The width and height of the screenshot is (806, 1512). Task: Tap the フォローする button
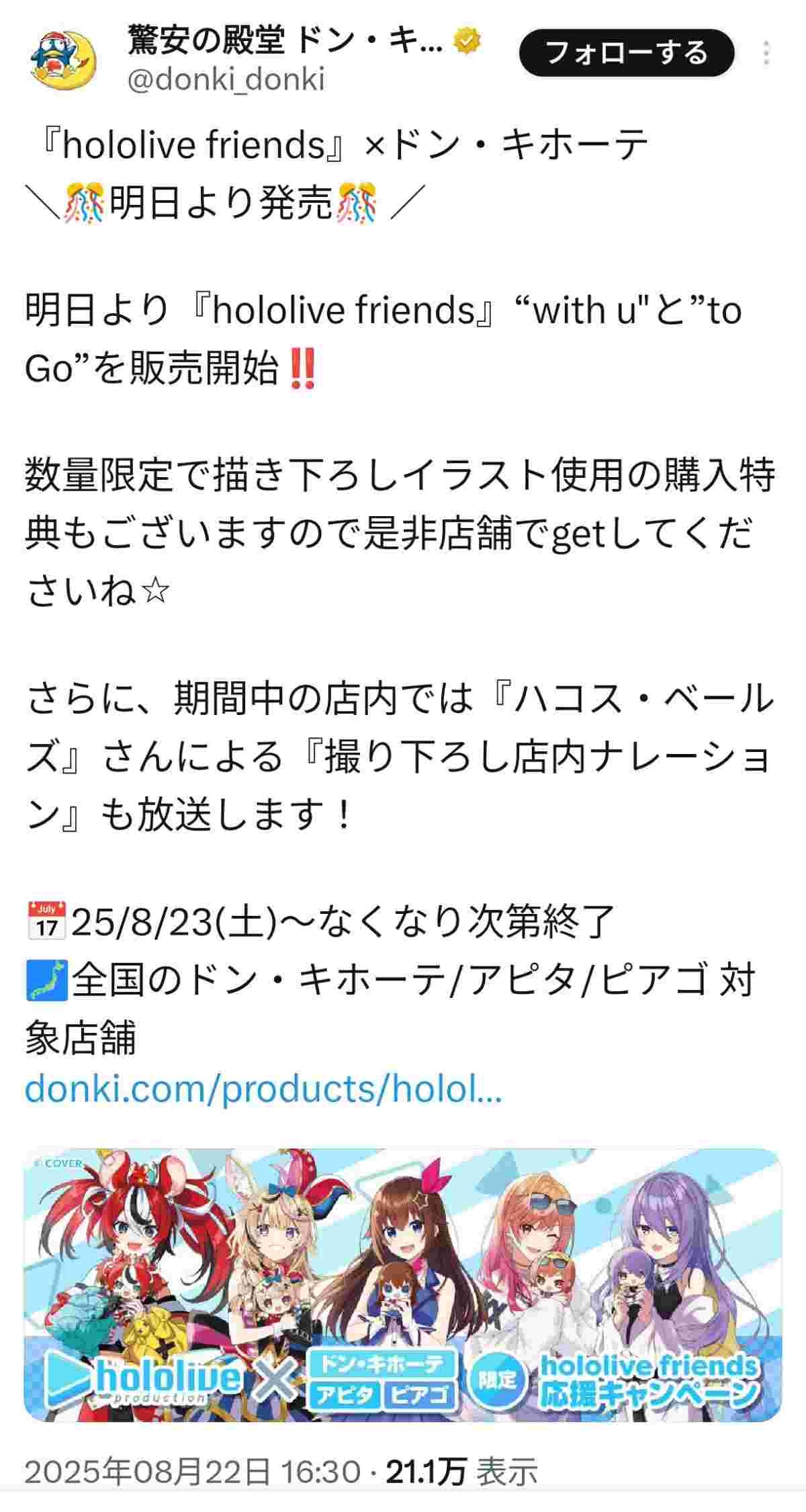click(626, 53)
